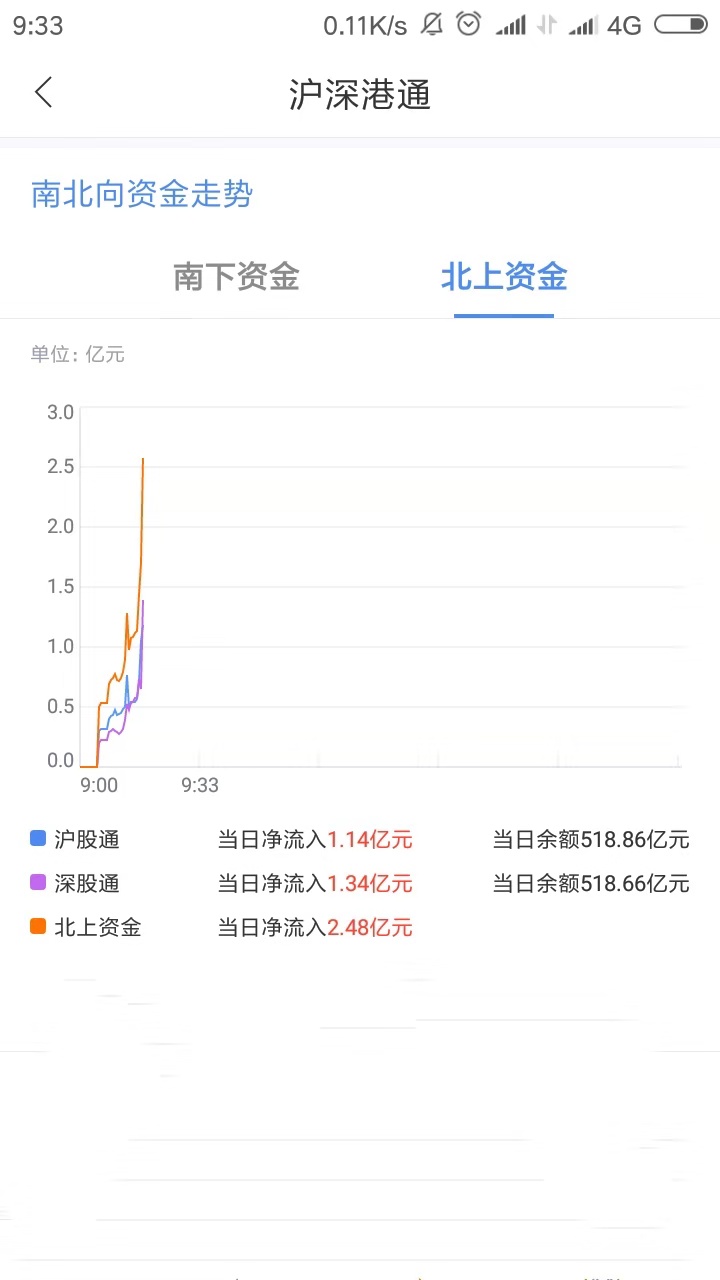The height and width of the screenshot is (1280, 720).
Task: Tap the peak of the orange chart line
Action: 142,462
